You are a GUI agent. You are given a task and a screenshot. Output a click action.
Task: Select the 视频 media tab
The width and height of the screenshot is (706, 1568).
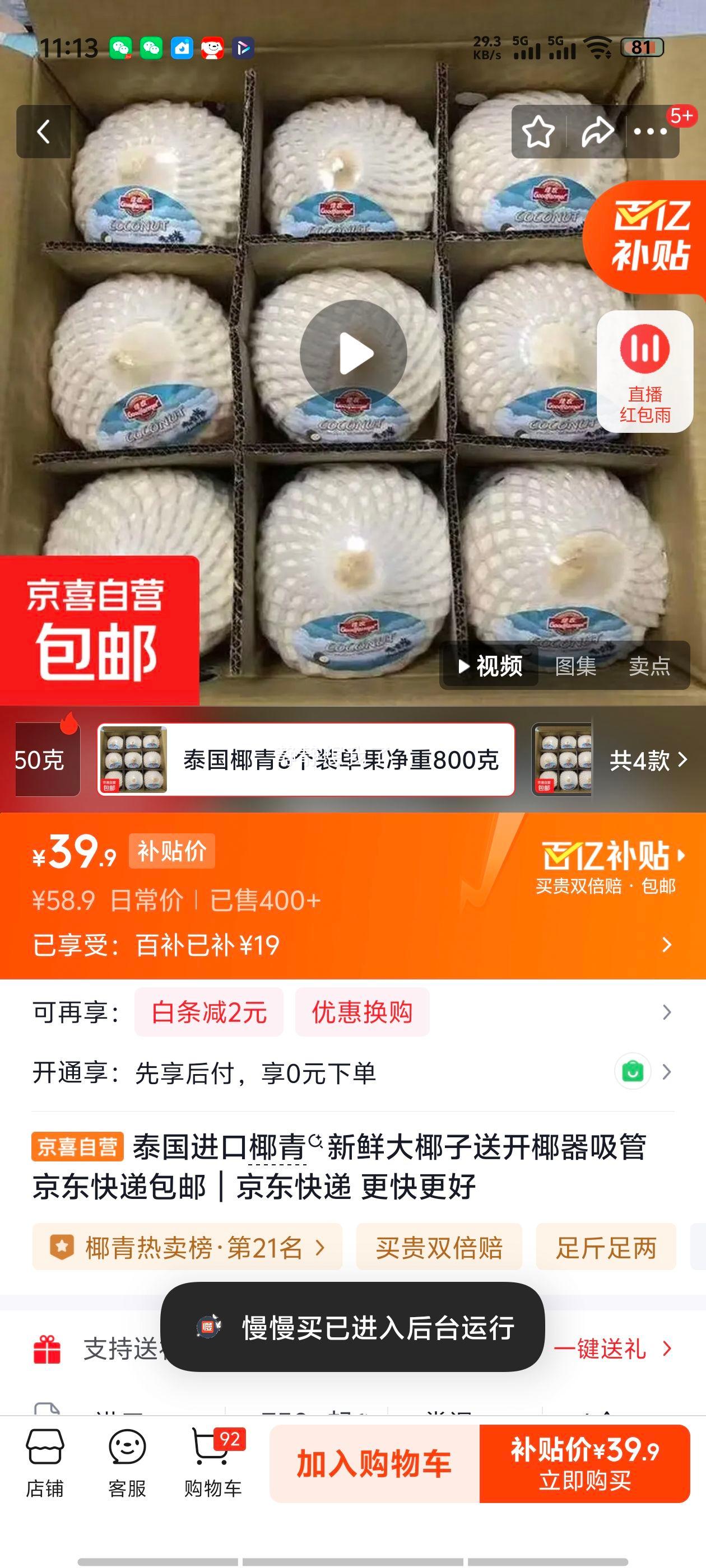coord(490,666)
